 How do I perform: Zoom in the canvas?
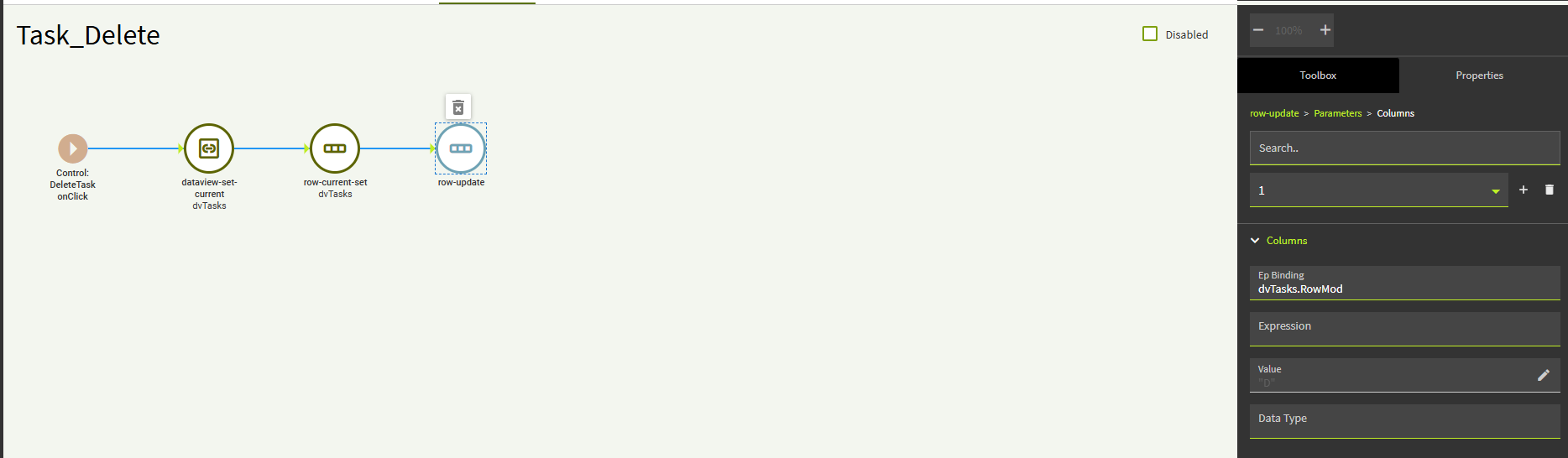pyautogui.click(x=1325, y=30)
